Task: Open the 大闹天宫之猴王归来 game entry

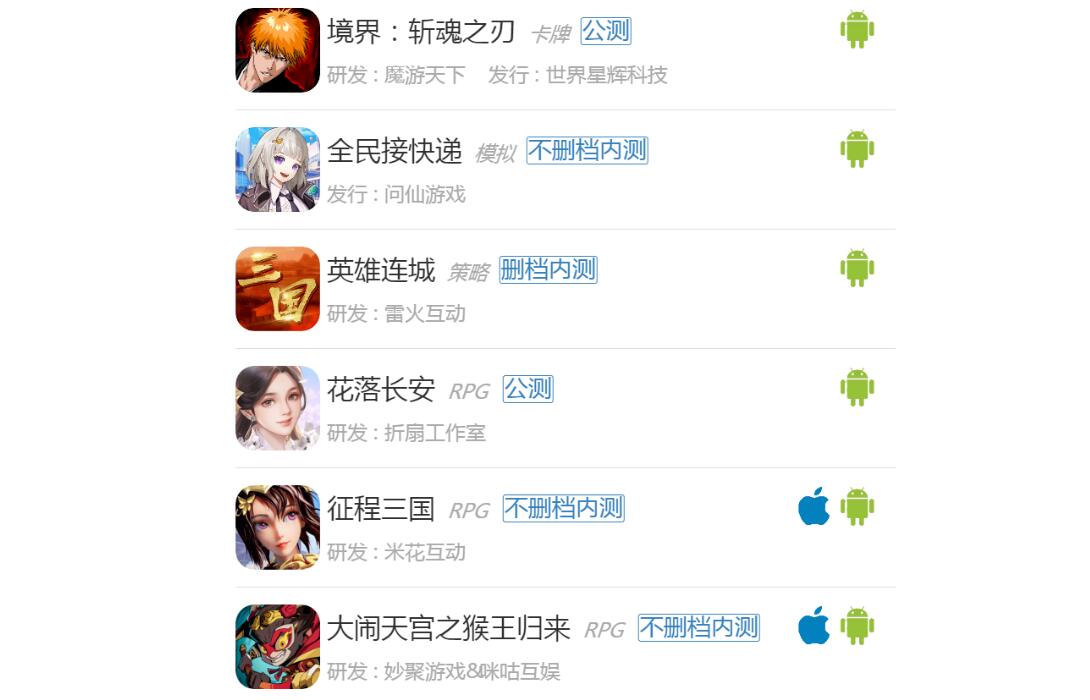Action: click(448, 628)
